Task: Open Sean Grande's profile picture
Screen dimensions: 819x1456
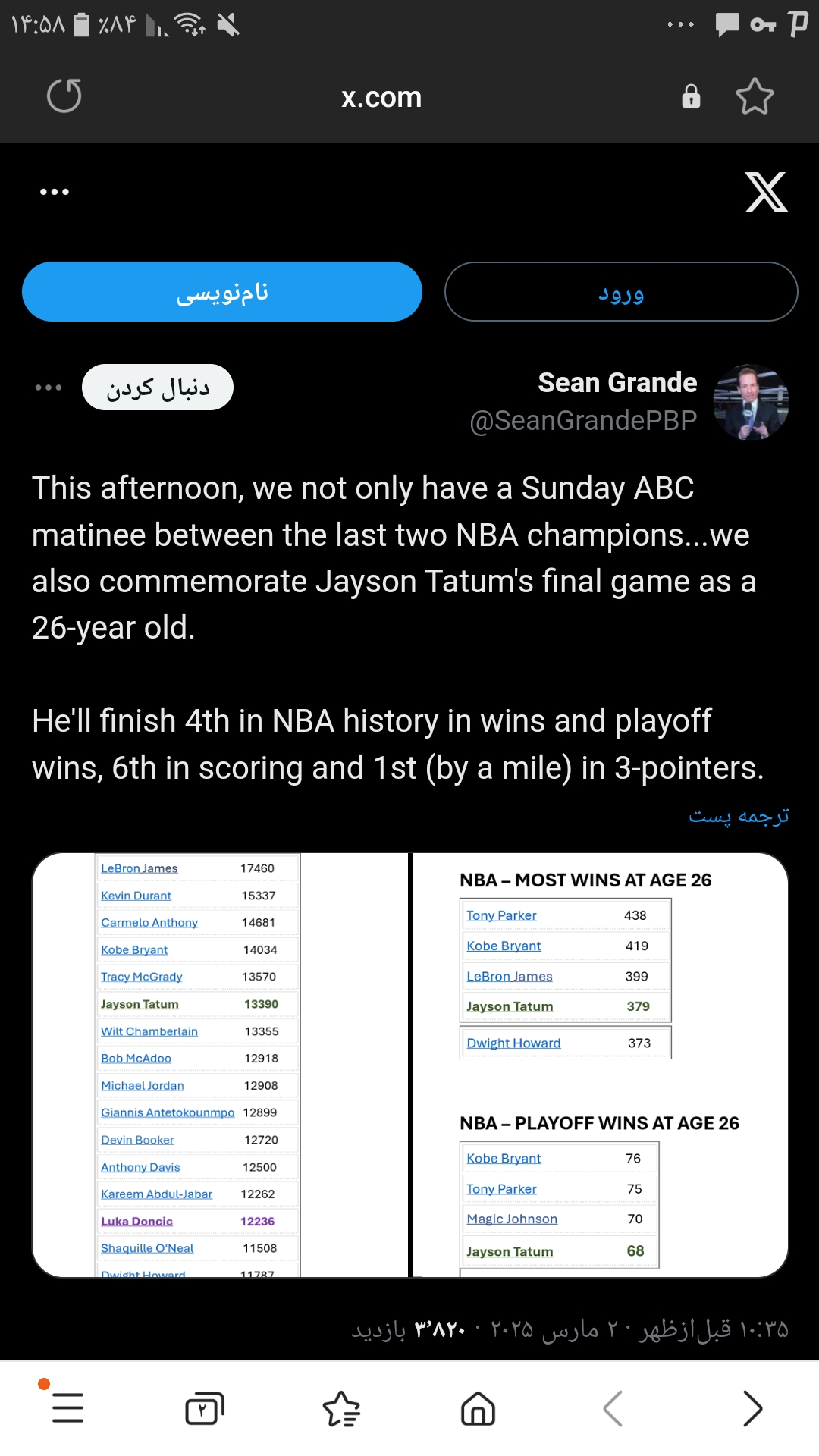Action: (x=751, y=402)
